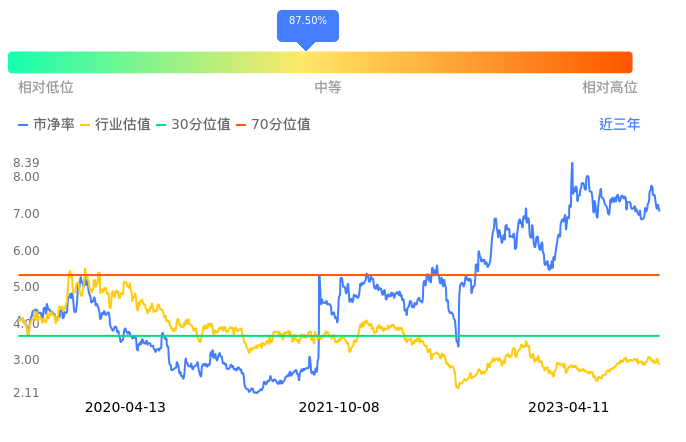Toggle the 70分位值 legend line
Screen dimensions: 686x442
[273, 125]
